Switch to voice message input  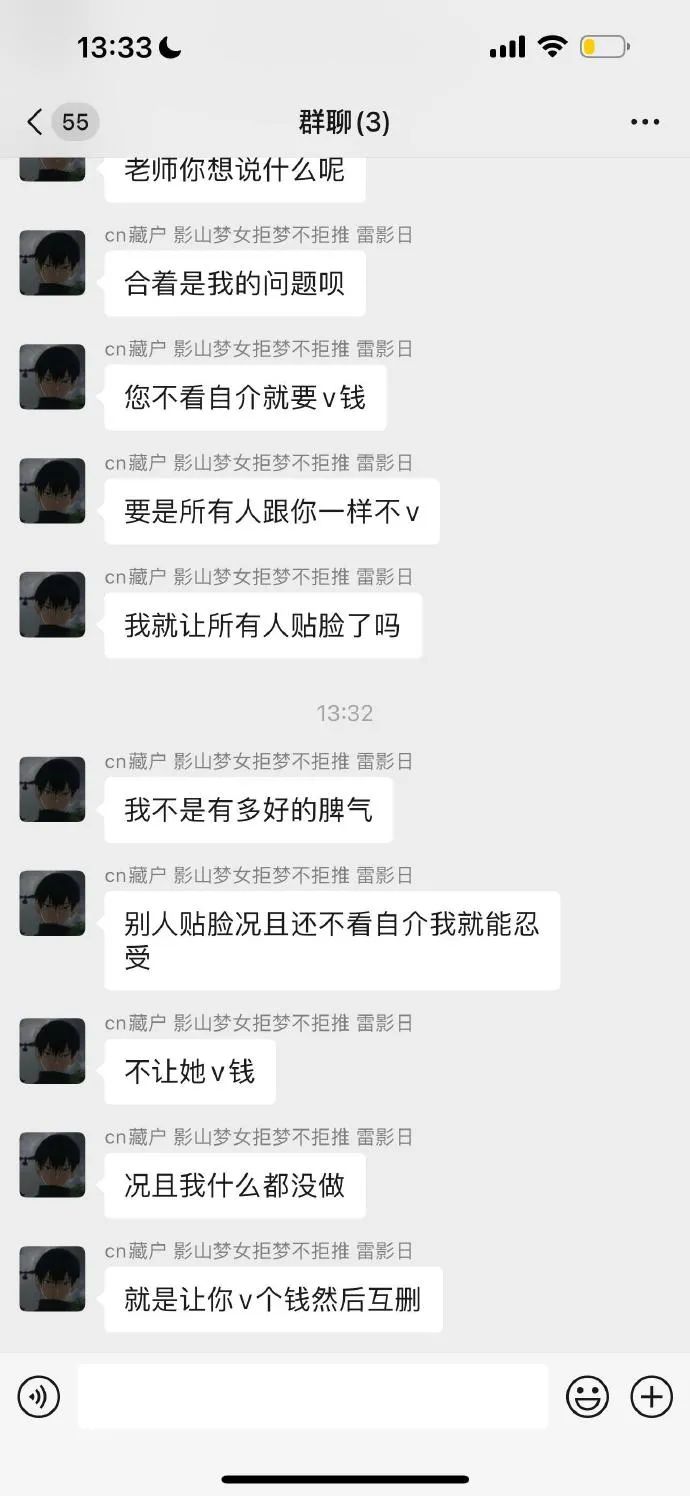click(x=39, y=1396)
